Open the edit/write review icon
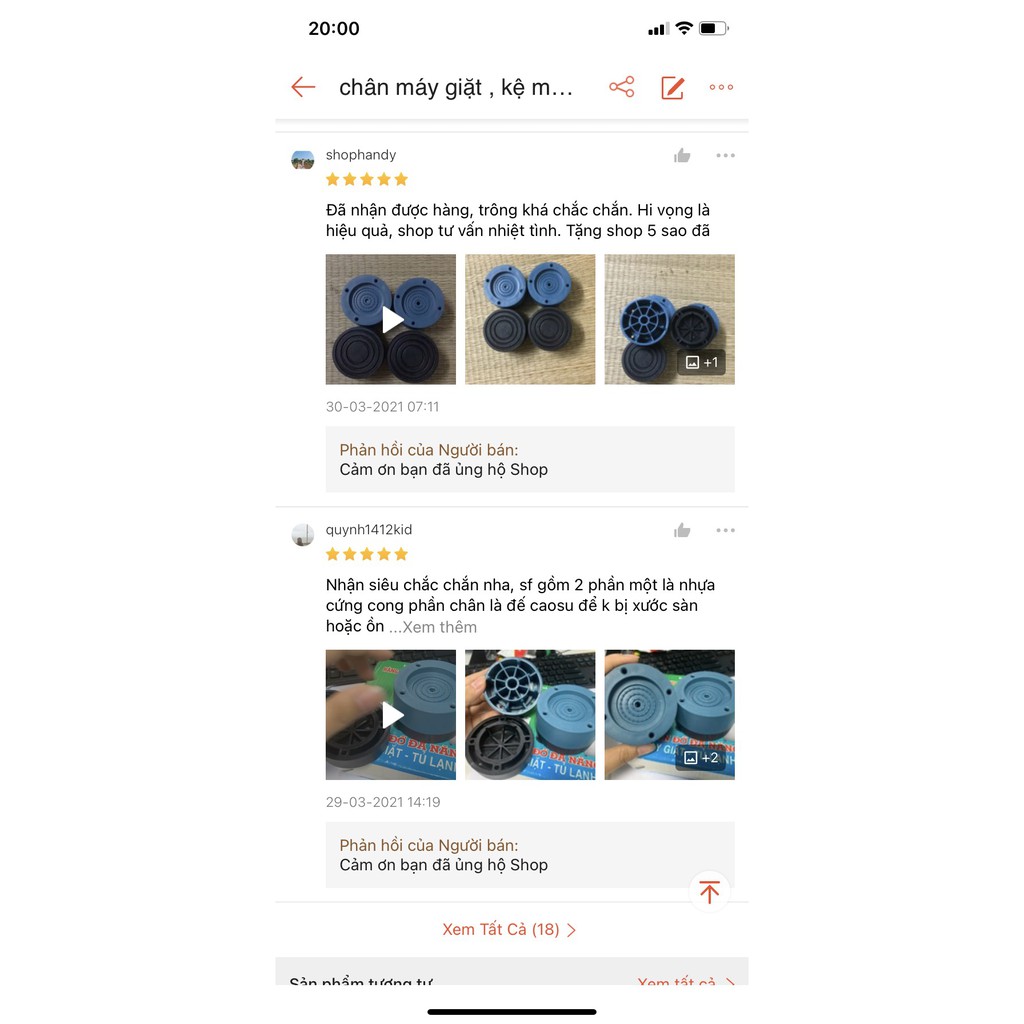Viewport: 1024px width, 1024px height. pyautogui.click(x=673, y=88)
